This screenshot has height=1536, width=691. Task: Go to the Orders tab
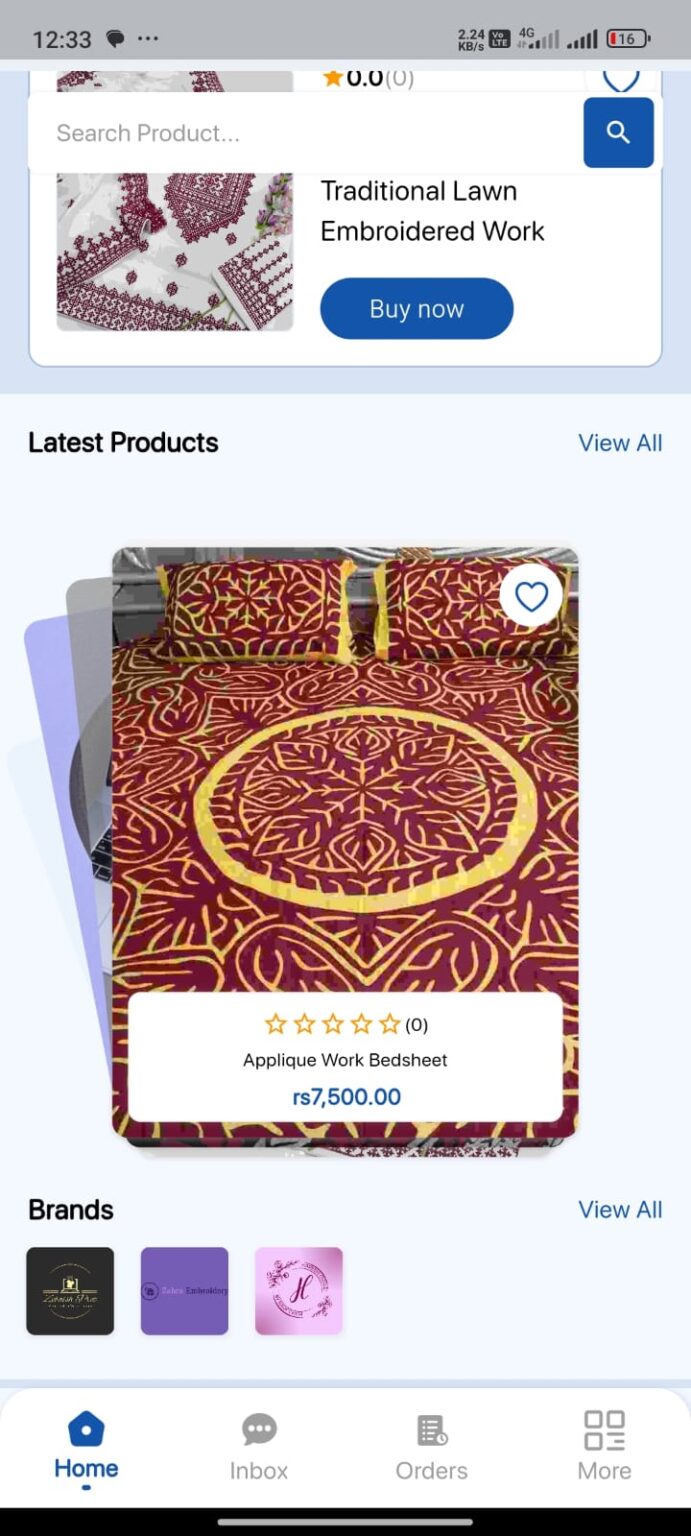tap(431, 1447)
